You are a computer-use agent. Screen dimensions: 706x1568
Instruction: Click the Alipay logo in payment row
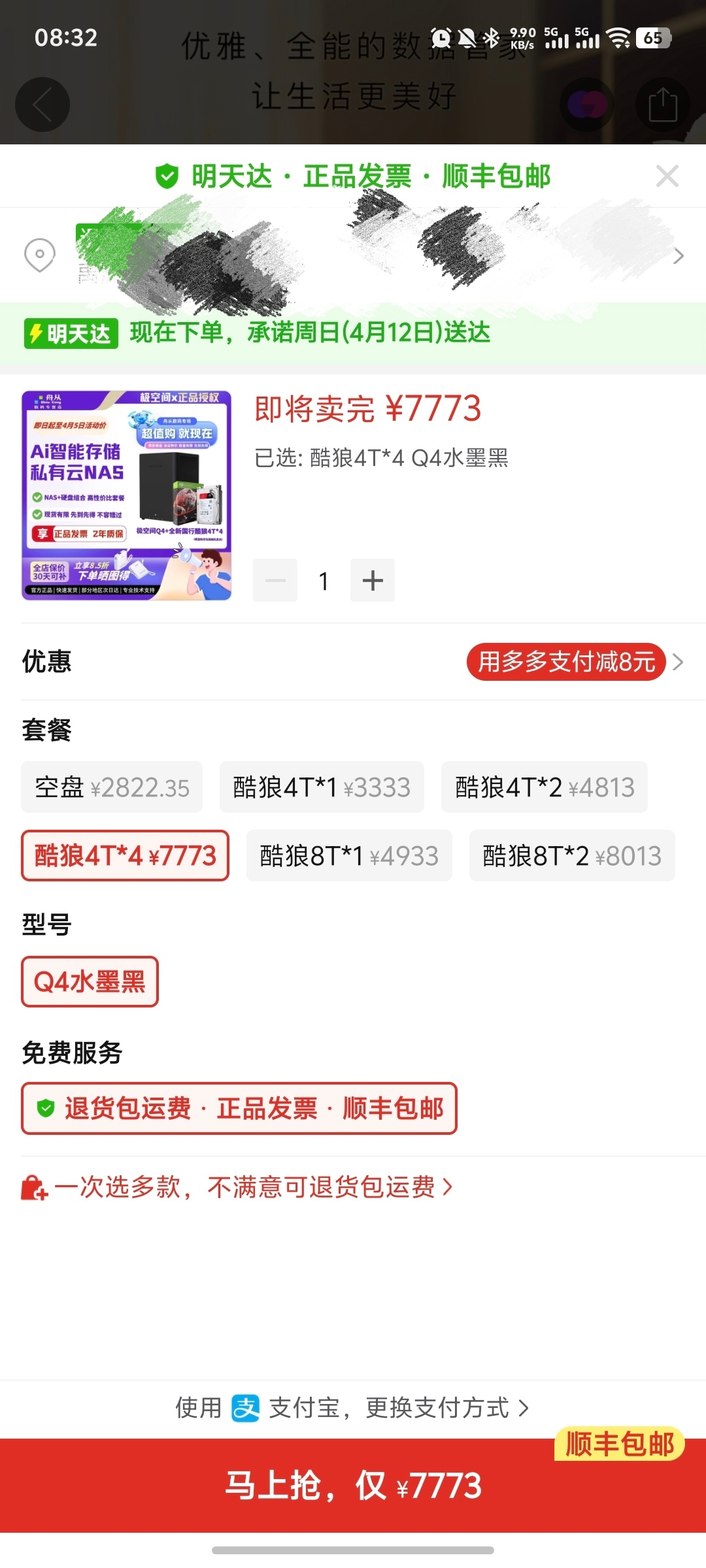(x=246, y=1409)
